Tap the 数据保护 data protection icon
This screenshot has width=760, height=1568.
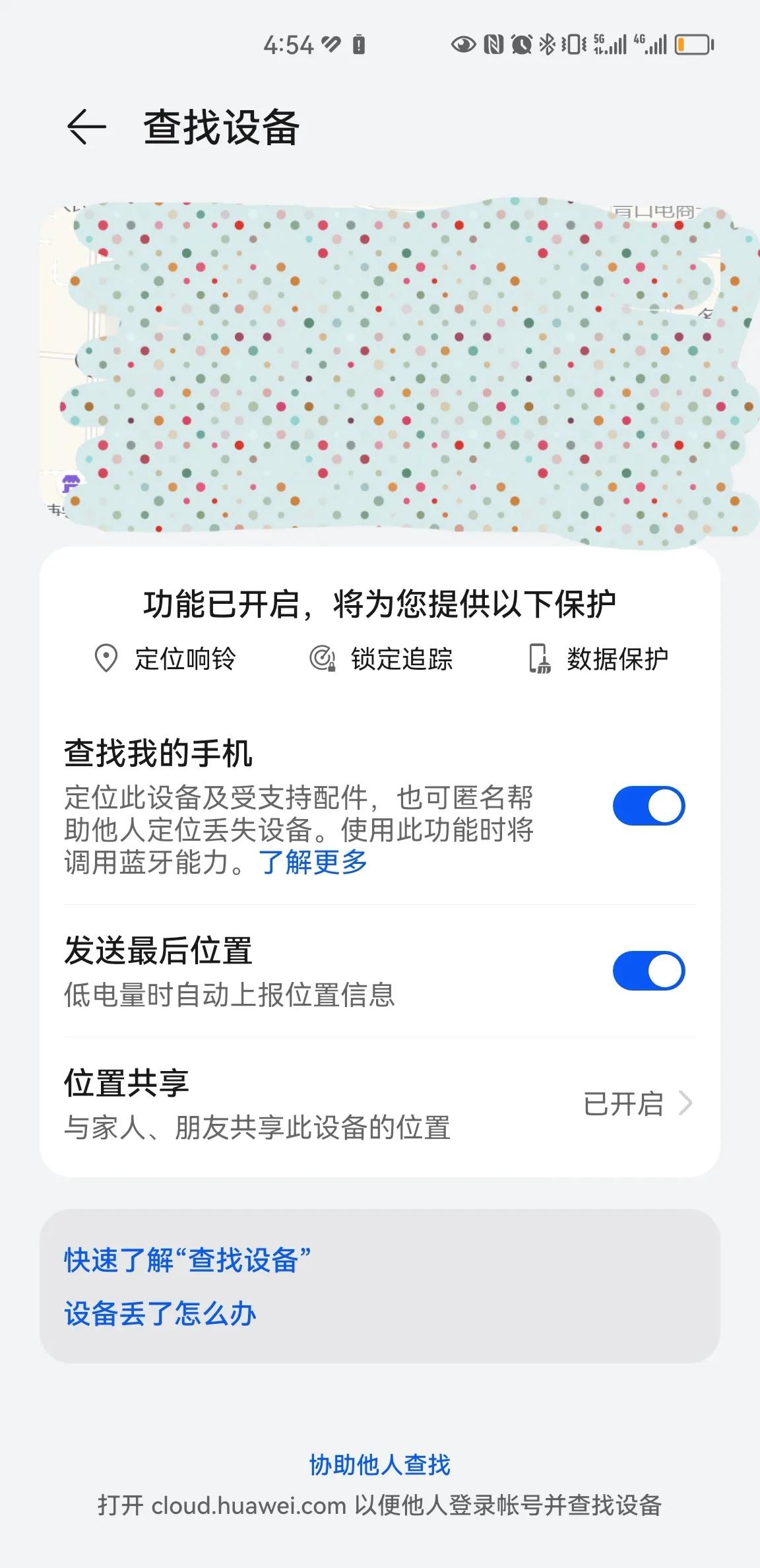click(538, 657)
